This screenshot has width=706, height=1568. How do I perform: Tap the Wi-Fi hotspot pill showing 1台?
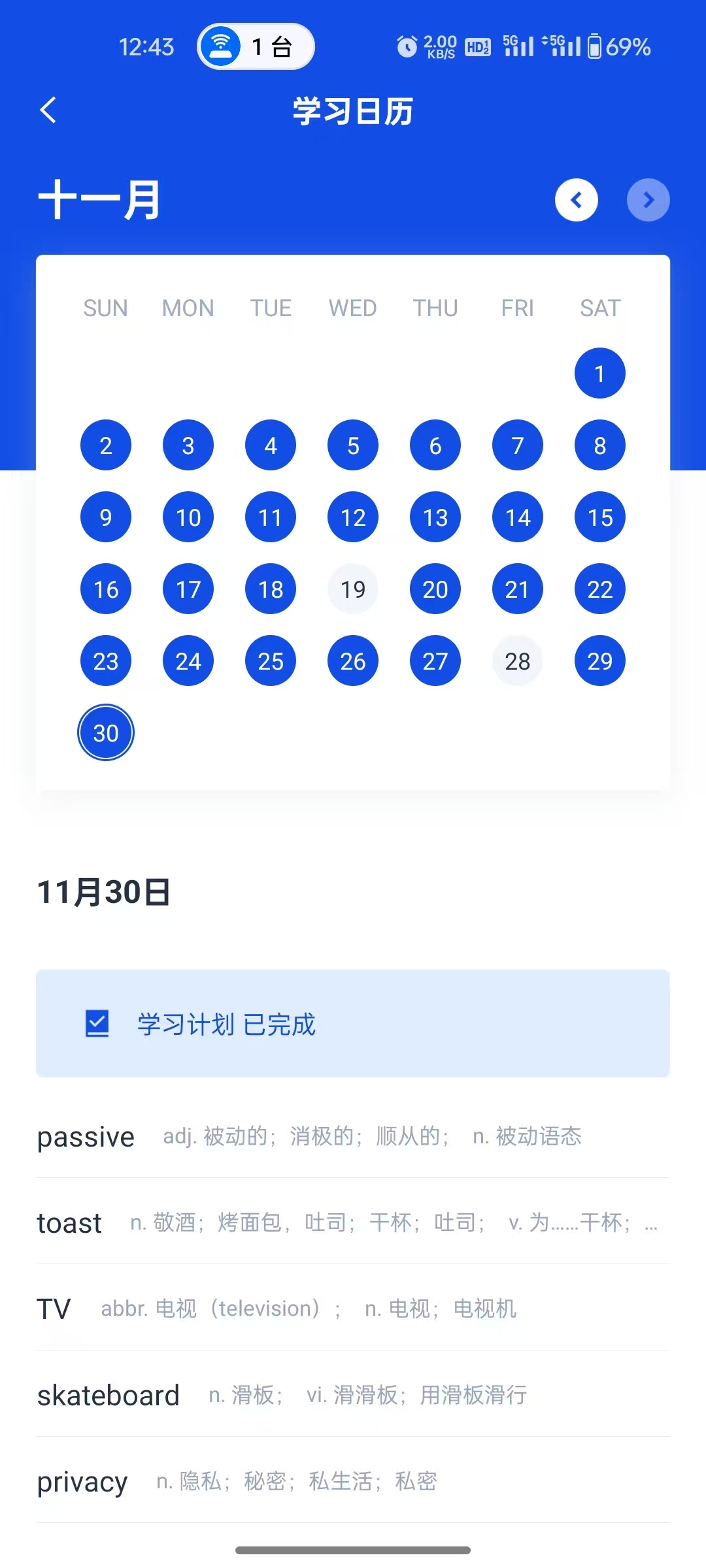tap(255, 46)
